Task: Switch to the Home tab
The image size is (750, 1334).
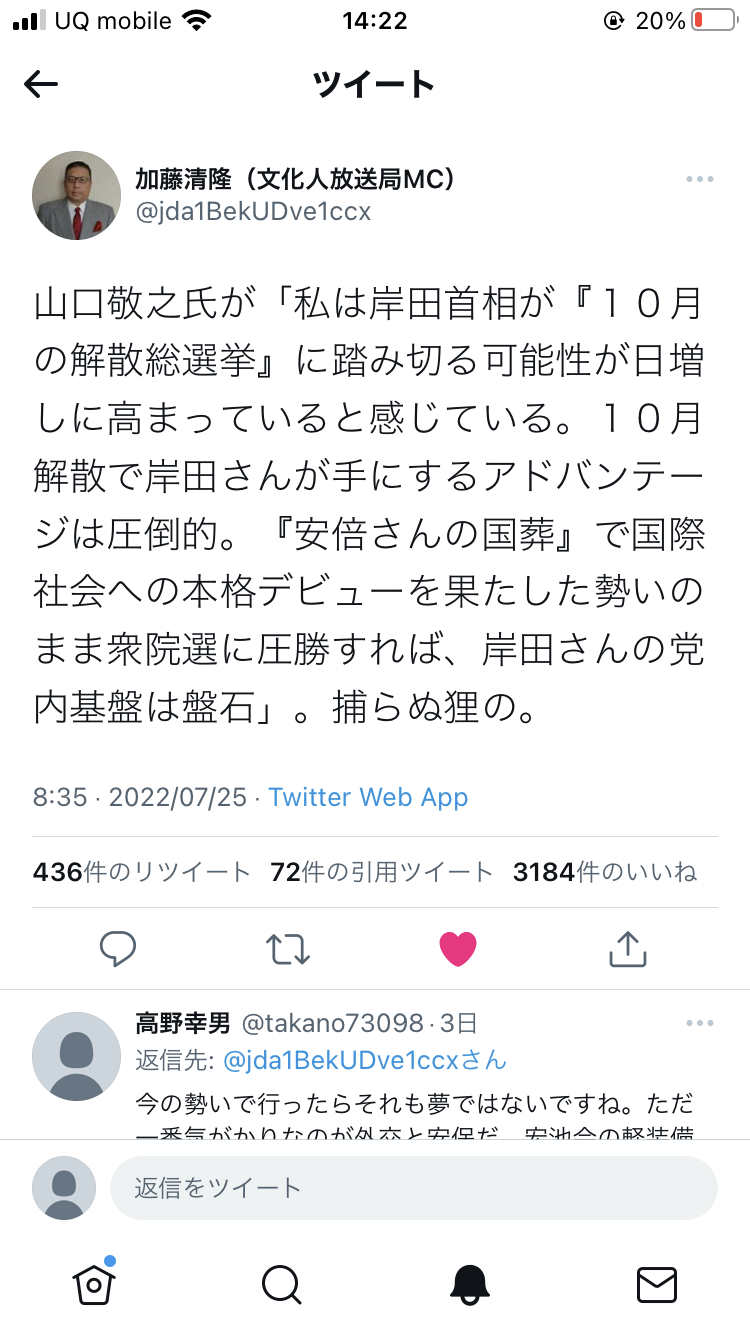Action: click(94, 1283)
